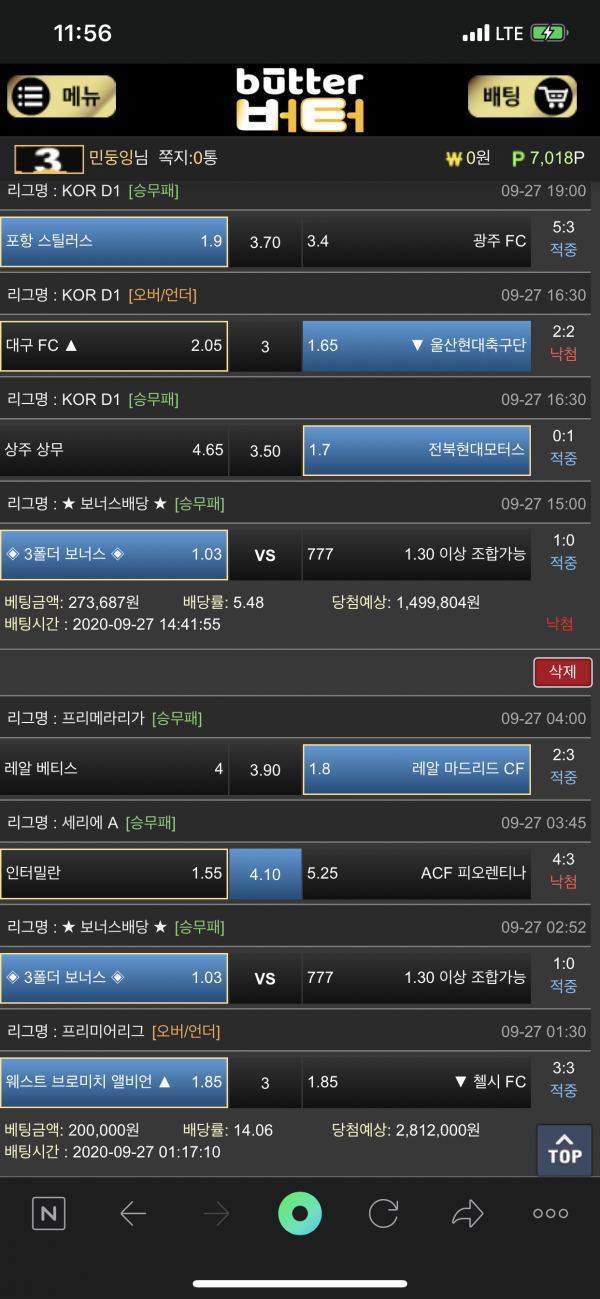Tap the green browser home circle

pyautogui.click(x=300, y=1214)
